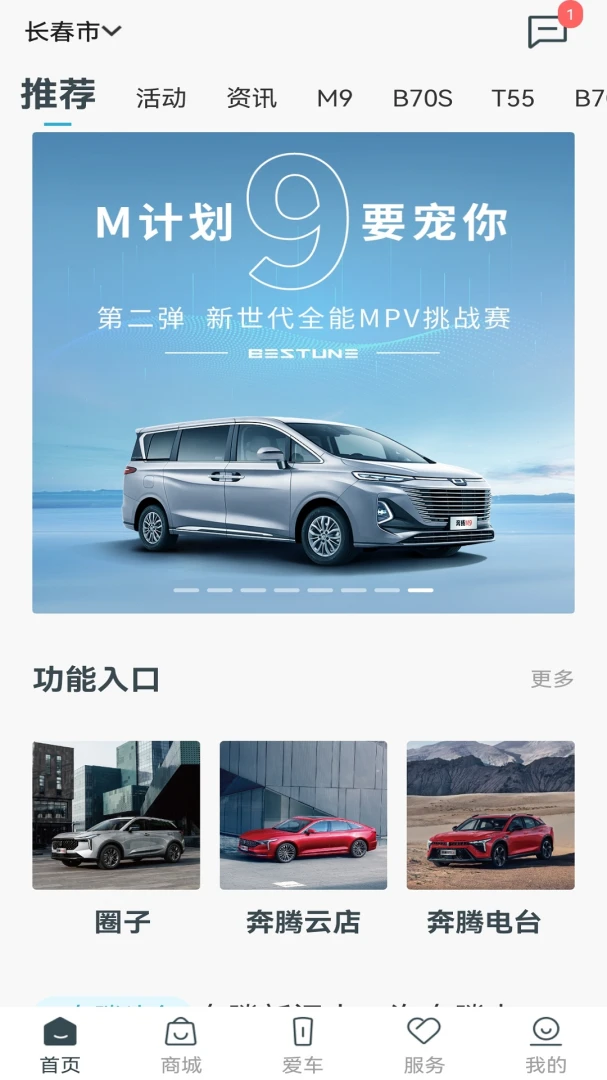The height and width of the screenshot is (1080, 607).
Task: Go to the 爱车 tab
Action: (303, 1045)
